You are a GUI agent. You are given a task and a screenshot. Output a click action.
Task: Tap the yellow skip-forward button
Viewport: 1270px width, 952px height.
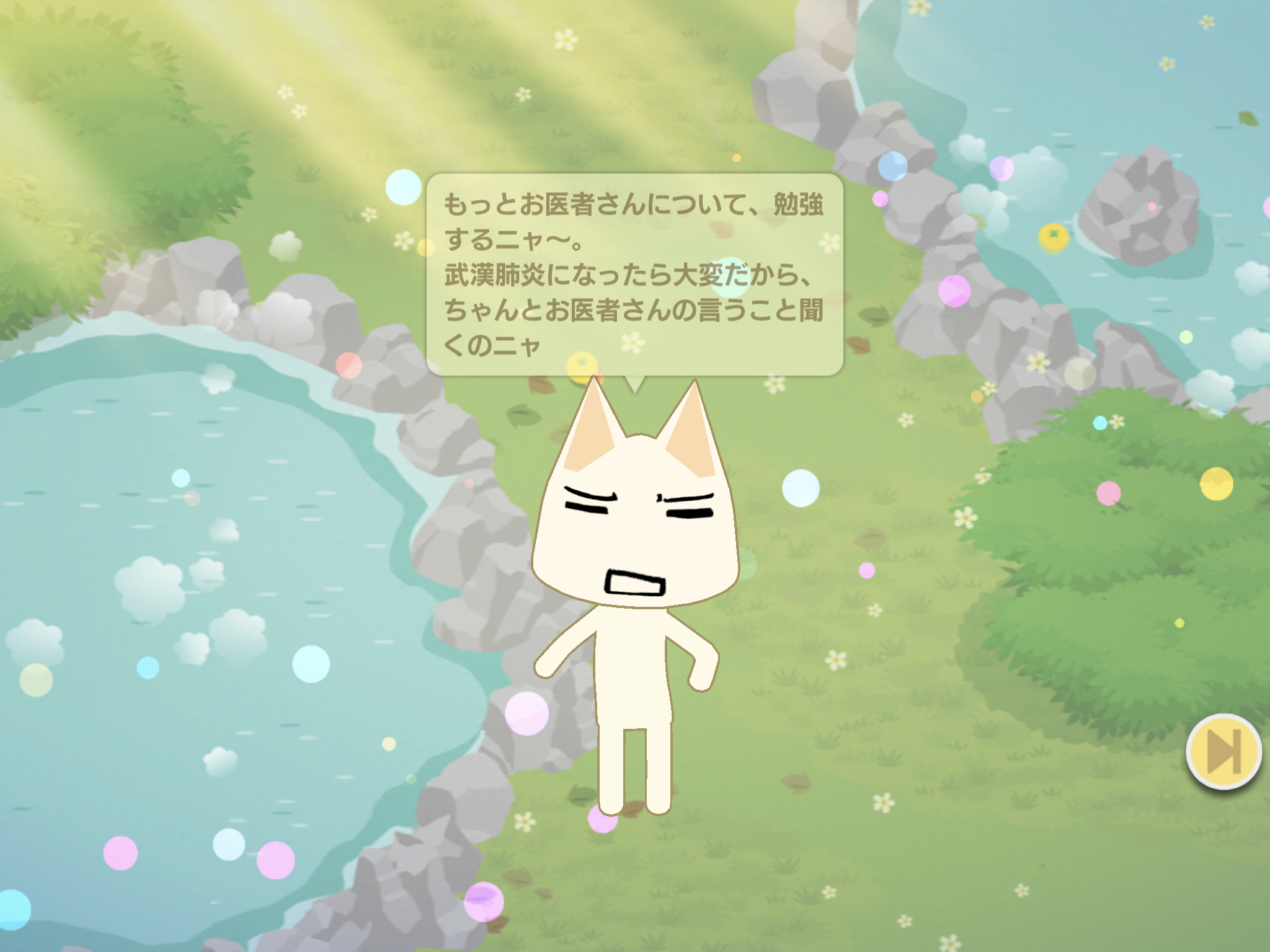point(1223,751)
